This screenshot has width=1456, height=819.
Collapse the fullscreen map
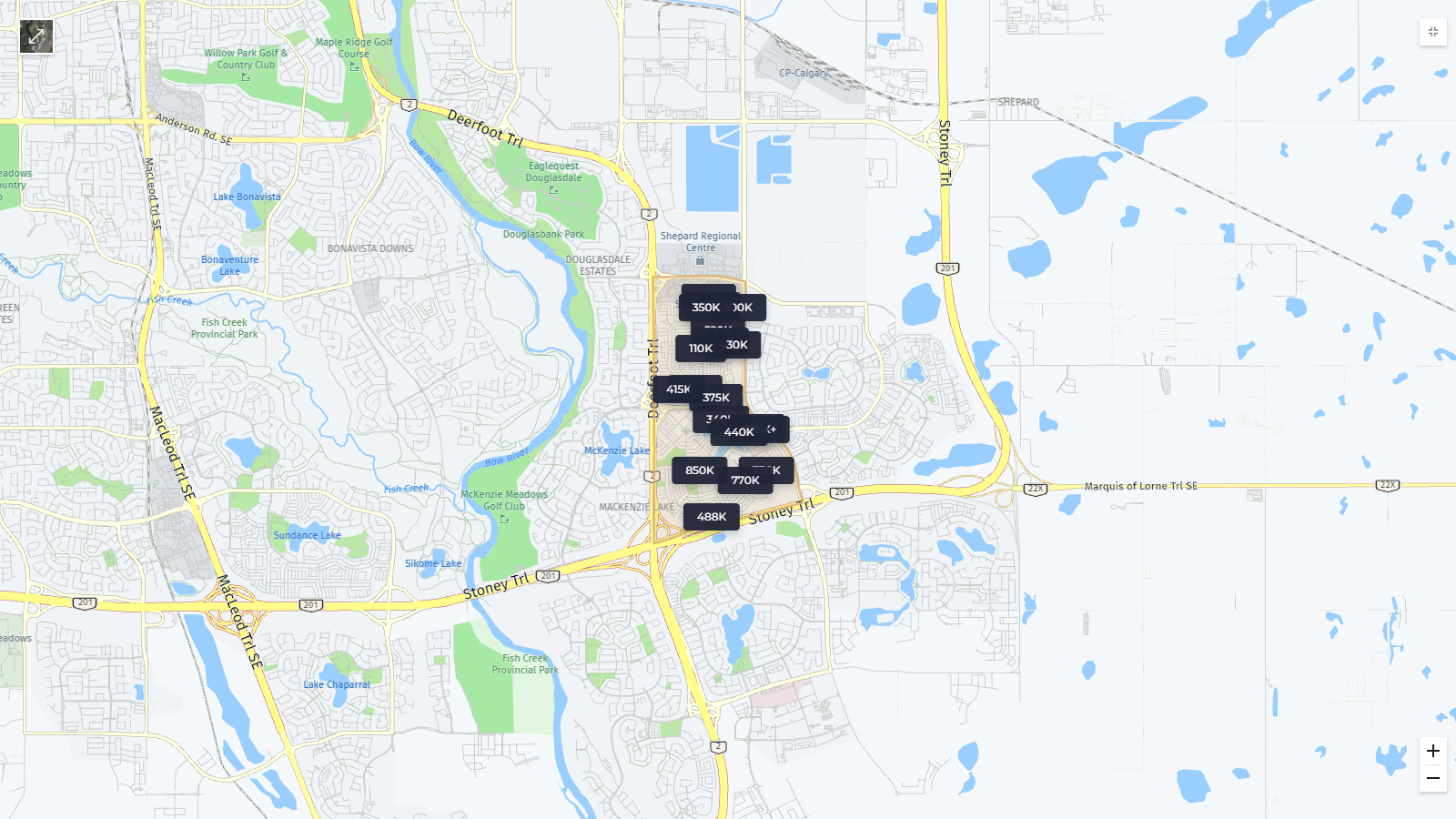point(1432,32)
